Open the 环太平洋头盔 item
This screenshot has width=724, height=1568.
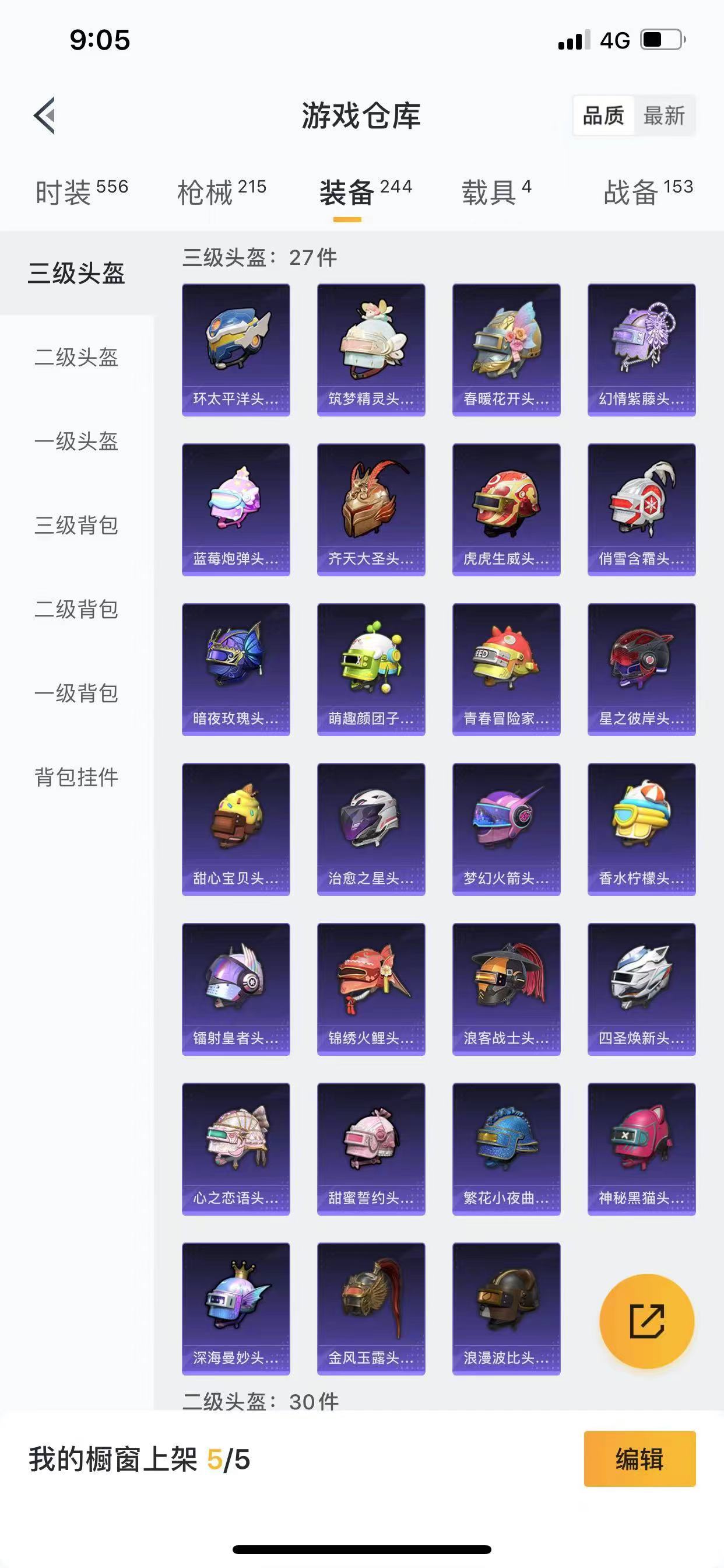(x=236, y=350)
